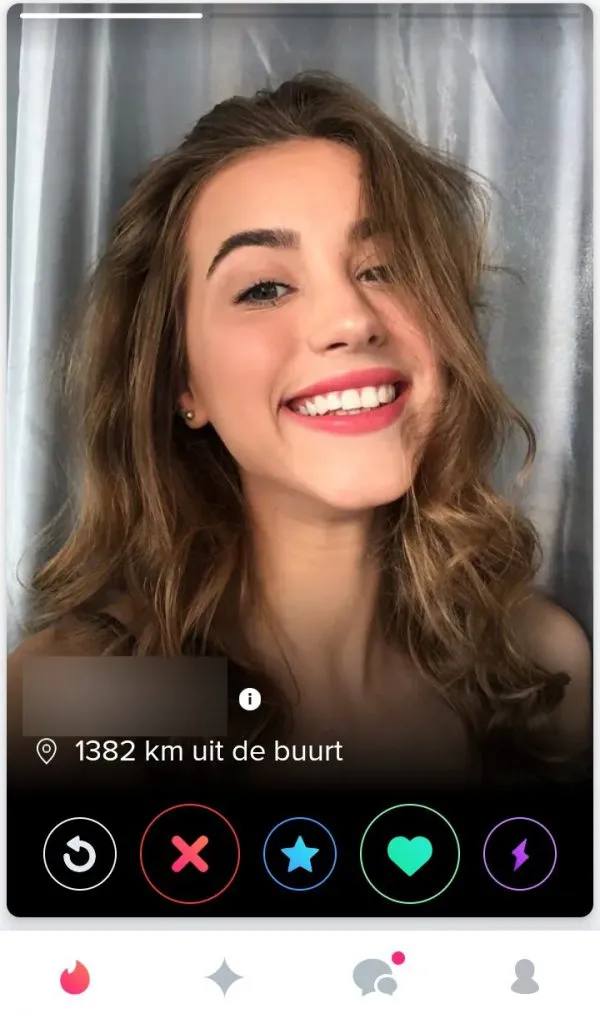
Task: Send a Super Like with the star
Action: click(300, 854)
